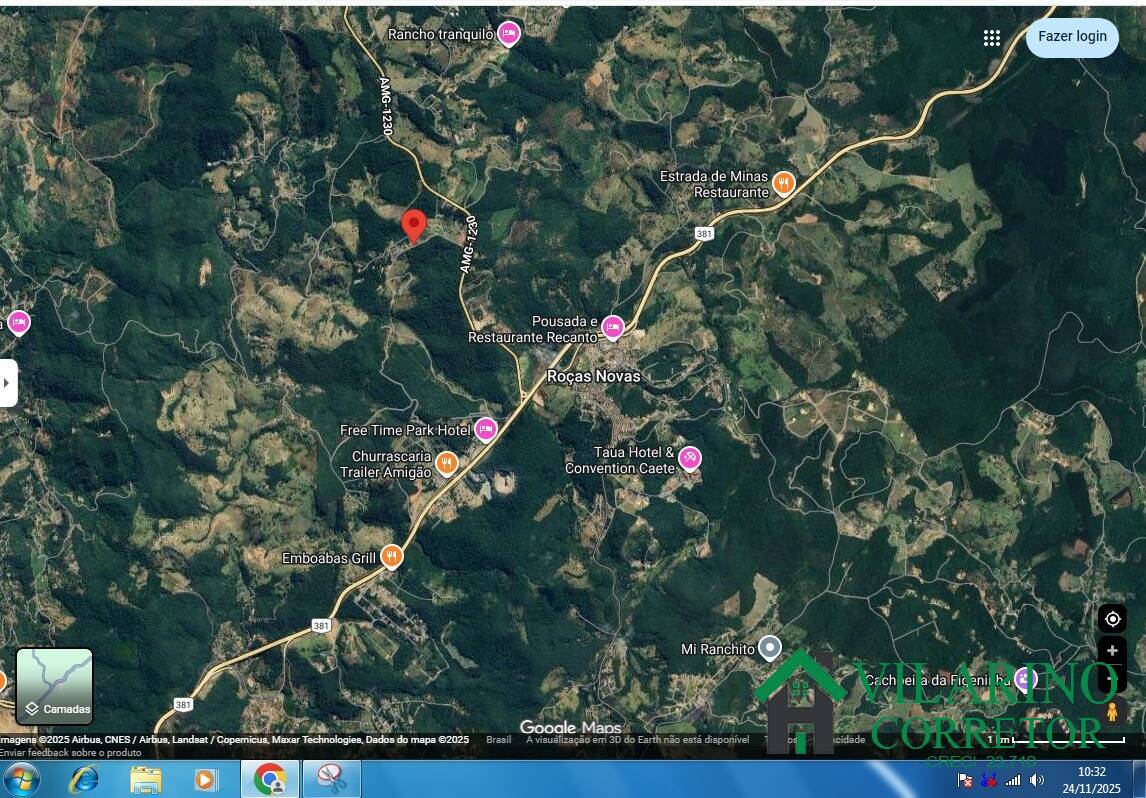Open the Emboabas Grill restaurant pin
Screen dimensions: 1146x798
click(392, 557)
